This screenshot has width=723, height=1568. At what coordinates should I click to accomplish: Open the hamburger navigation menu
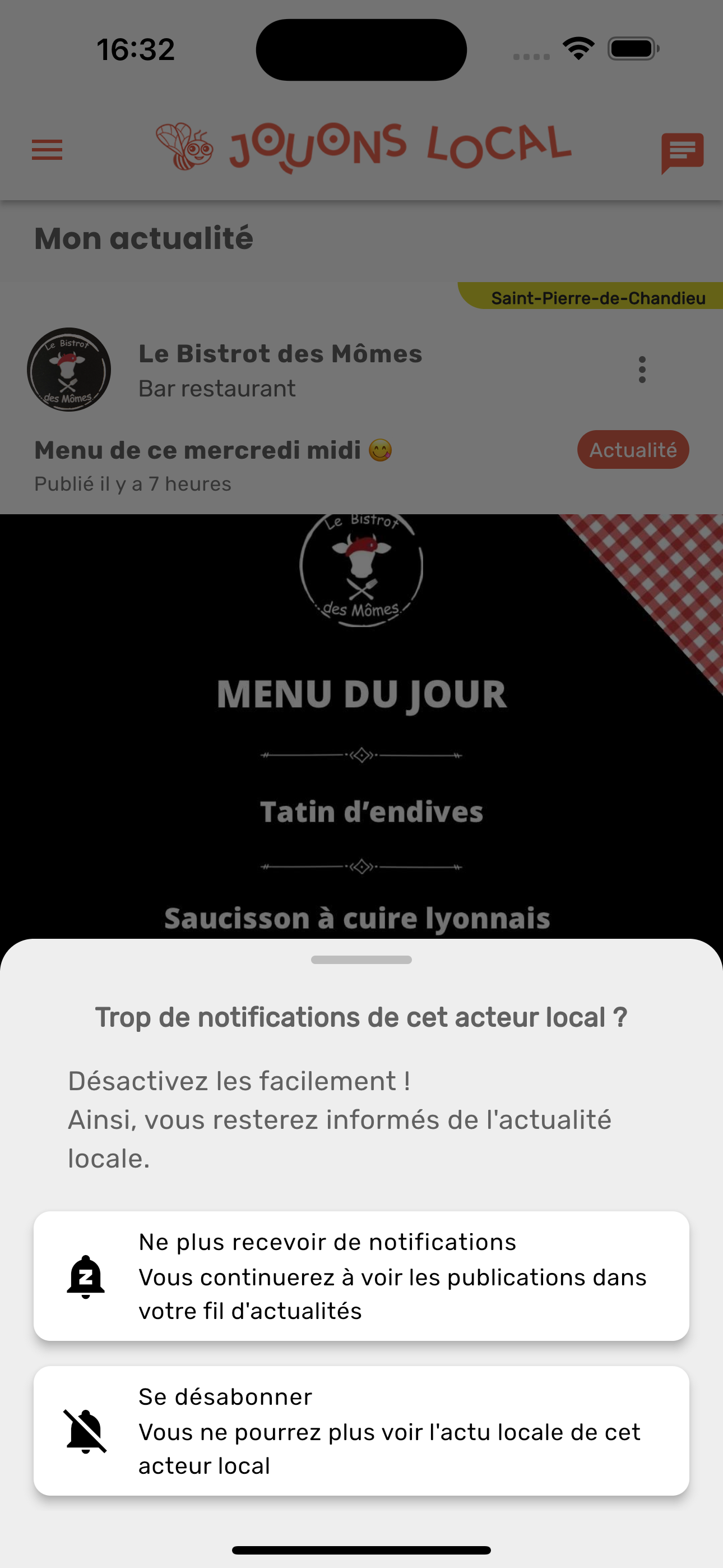(47, 150)
